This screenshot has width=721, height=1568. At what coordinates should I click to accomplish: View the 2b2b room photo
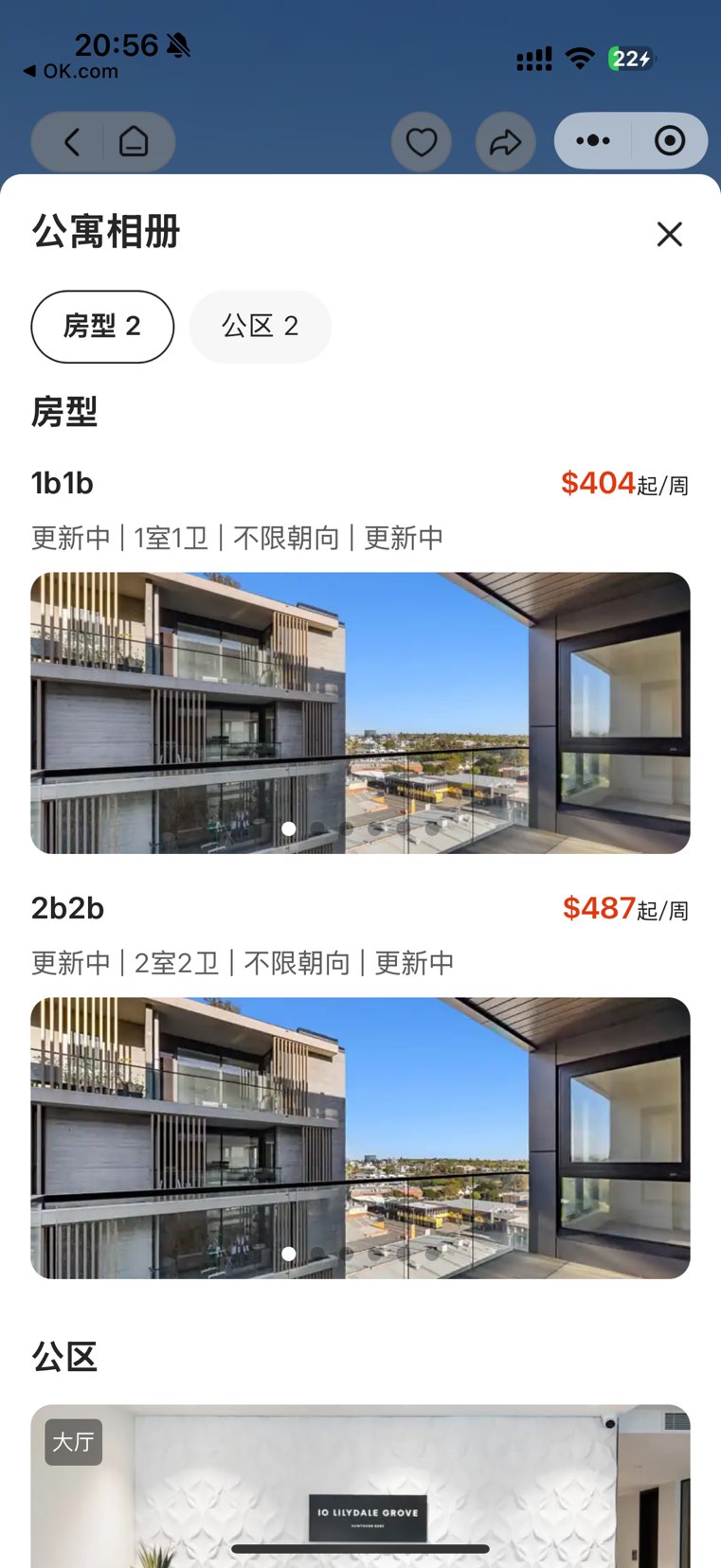click(360, 1137)
